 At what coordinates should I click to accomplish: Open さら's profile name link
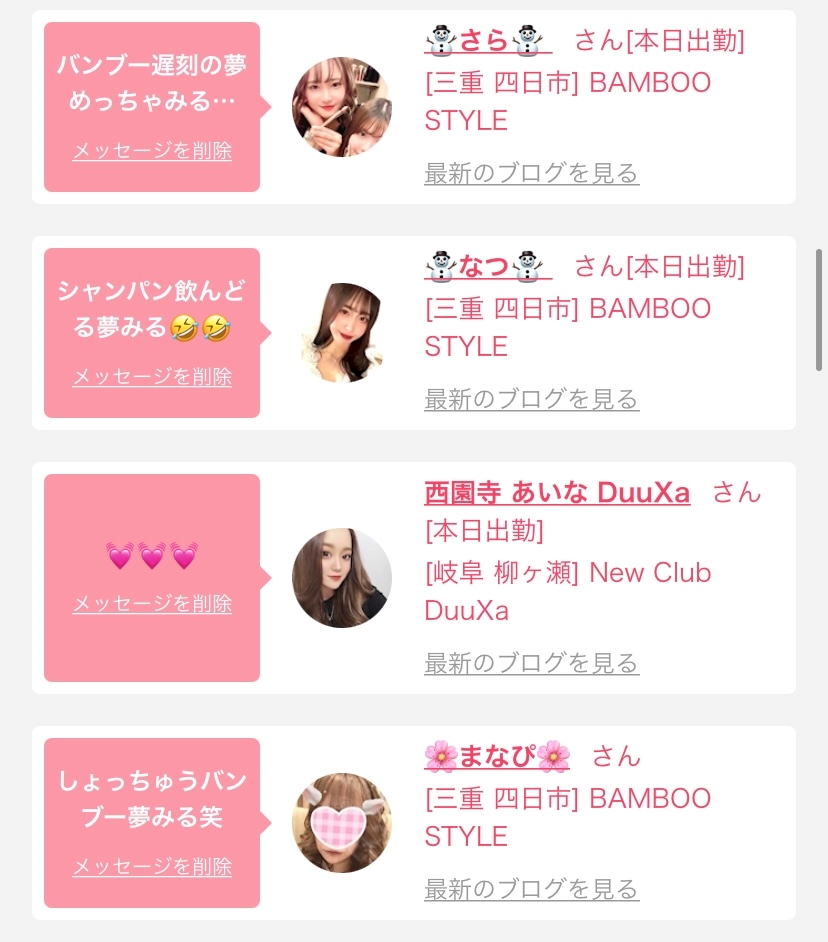[x=487, y=42]
